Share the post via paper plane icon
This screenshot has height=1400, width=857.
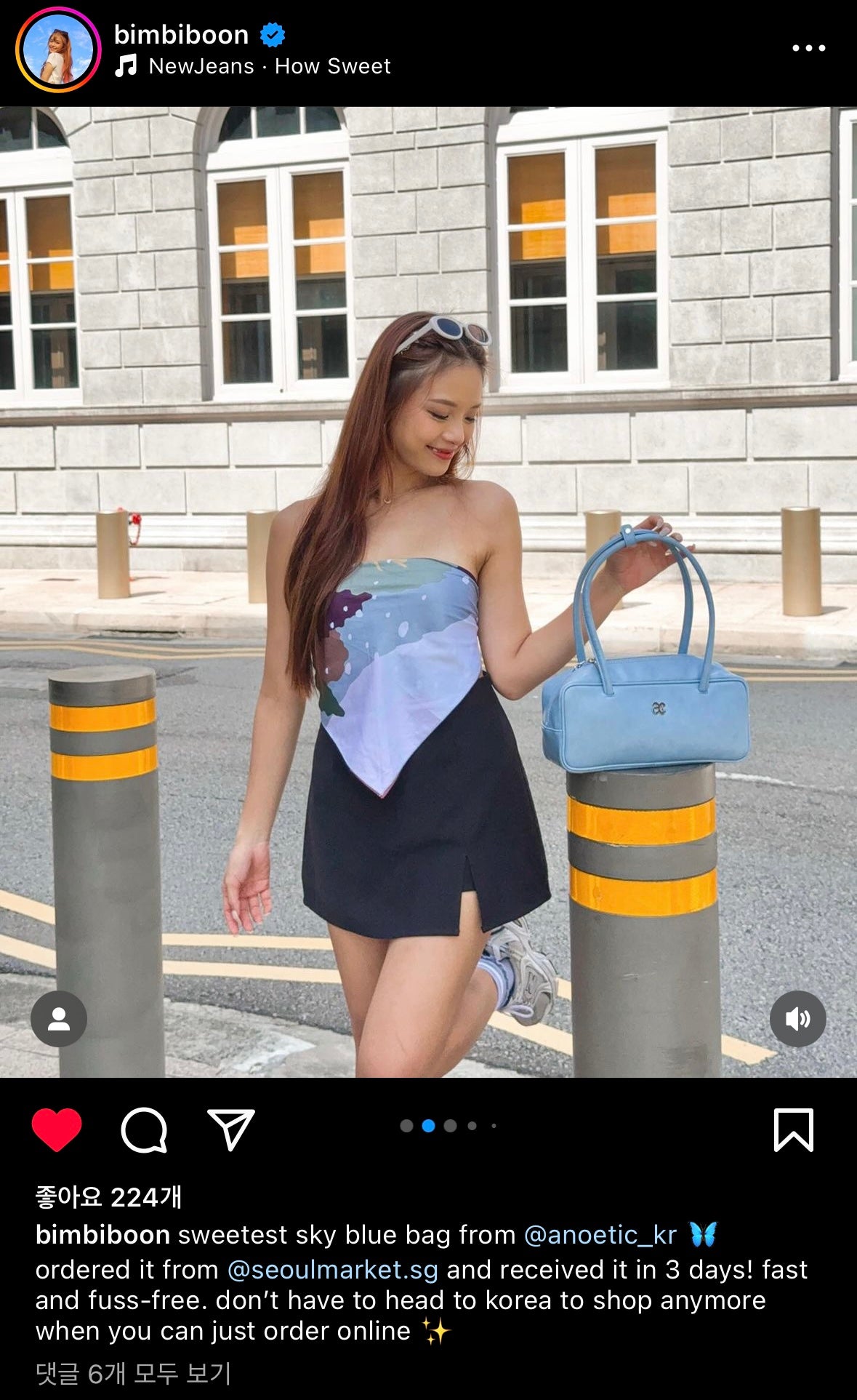231,1129
